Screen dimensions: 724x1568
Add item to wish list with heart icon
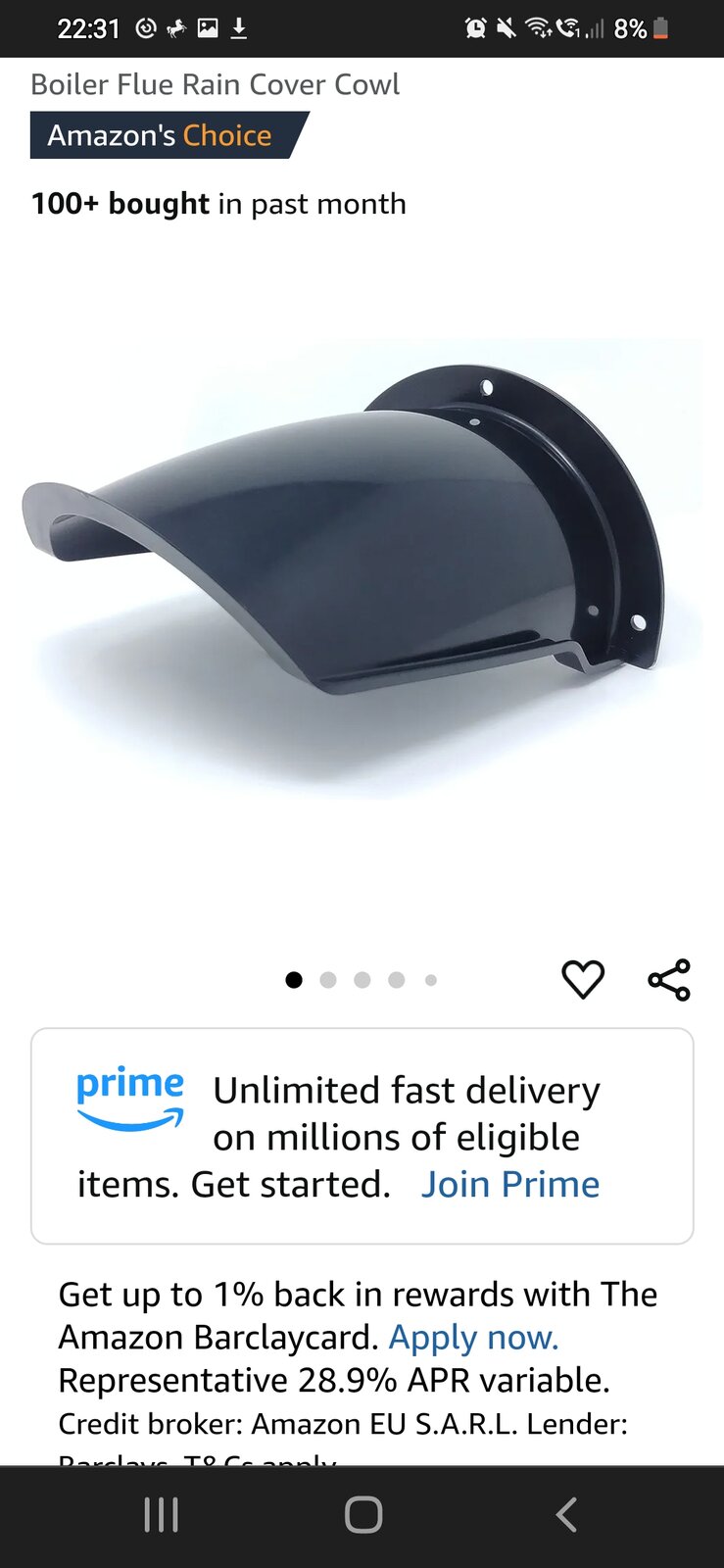pyautogui.click(x=583, y=979)
